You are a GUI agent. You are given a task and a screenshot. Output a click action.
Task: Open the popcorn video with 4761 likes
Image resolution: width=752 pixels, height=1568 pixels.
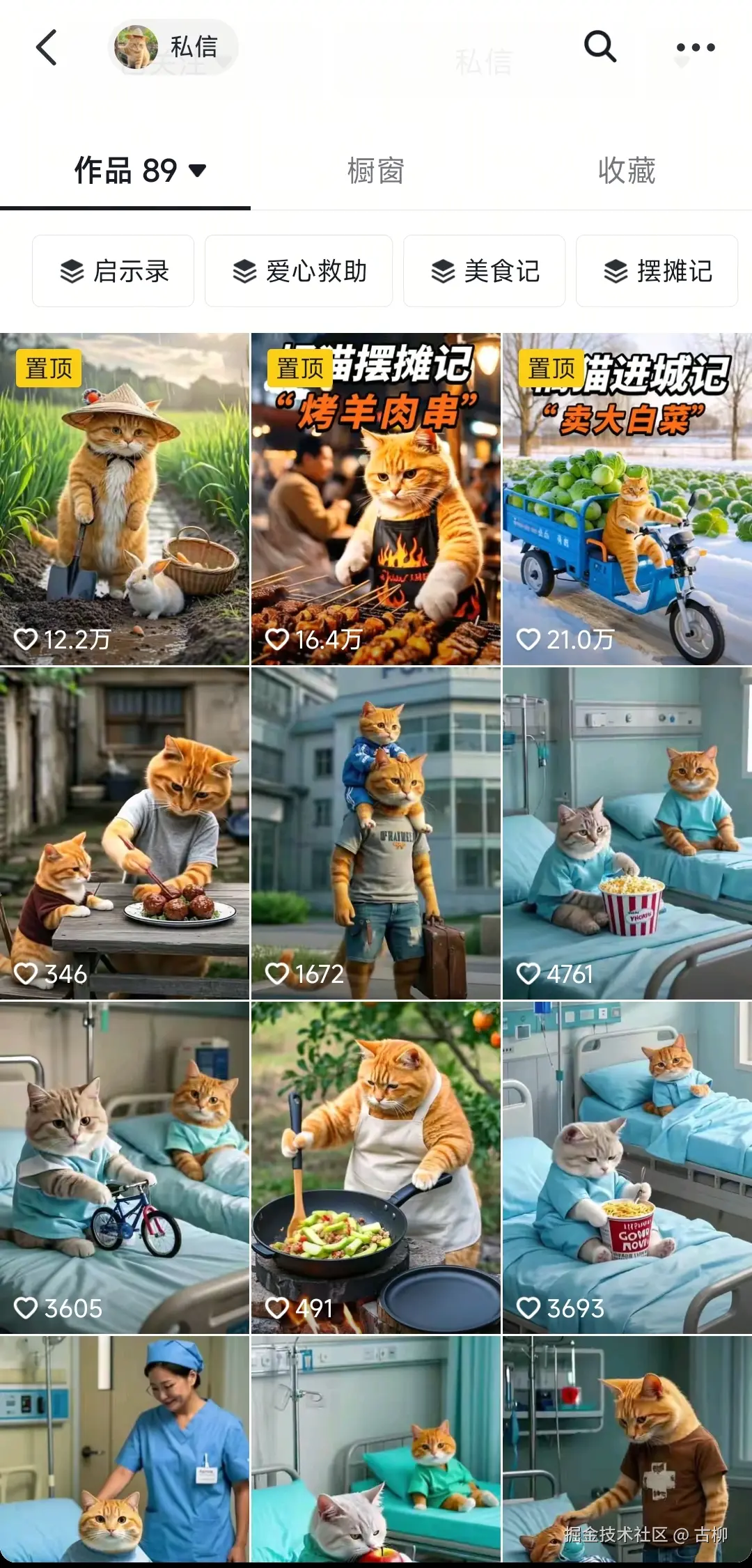tap(627, 833)
